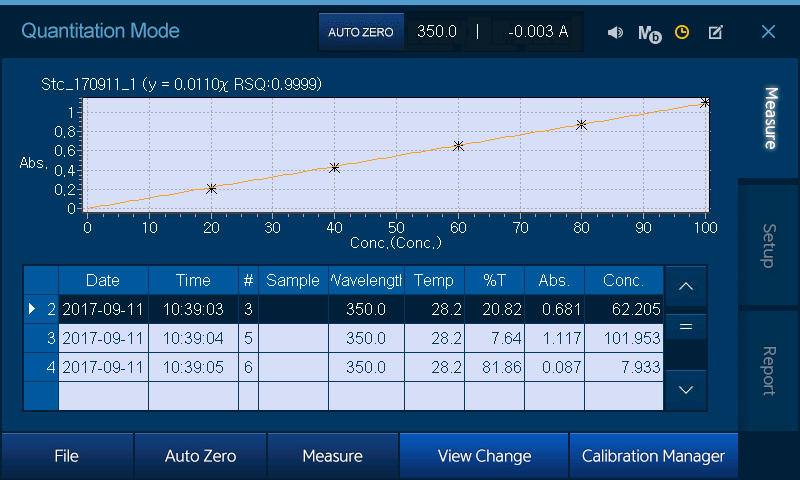Switch to the Setup tab
Viewport: 800px width, 480px height.
pyautogui.click(x=769, y=245)
